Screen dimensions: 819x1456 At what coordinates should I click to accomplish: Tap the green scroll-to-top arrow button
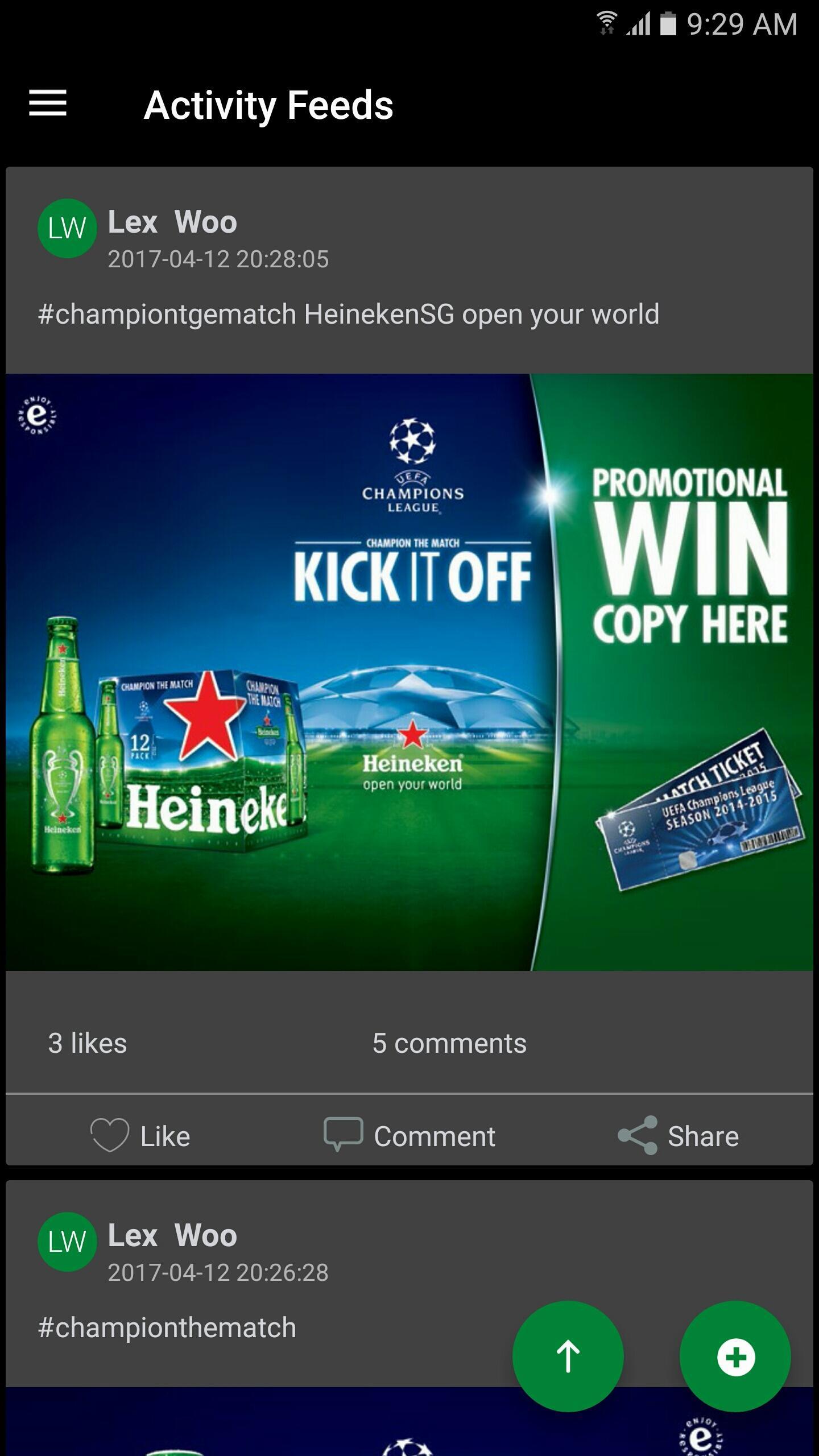click(x=568, y=1356)
